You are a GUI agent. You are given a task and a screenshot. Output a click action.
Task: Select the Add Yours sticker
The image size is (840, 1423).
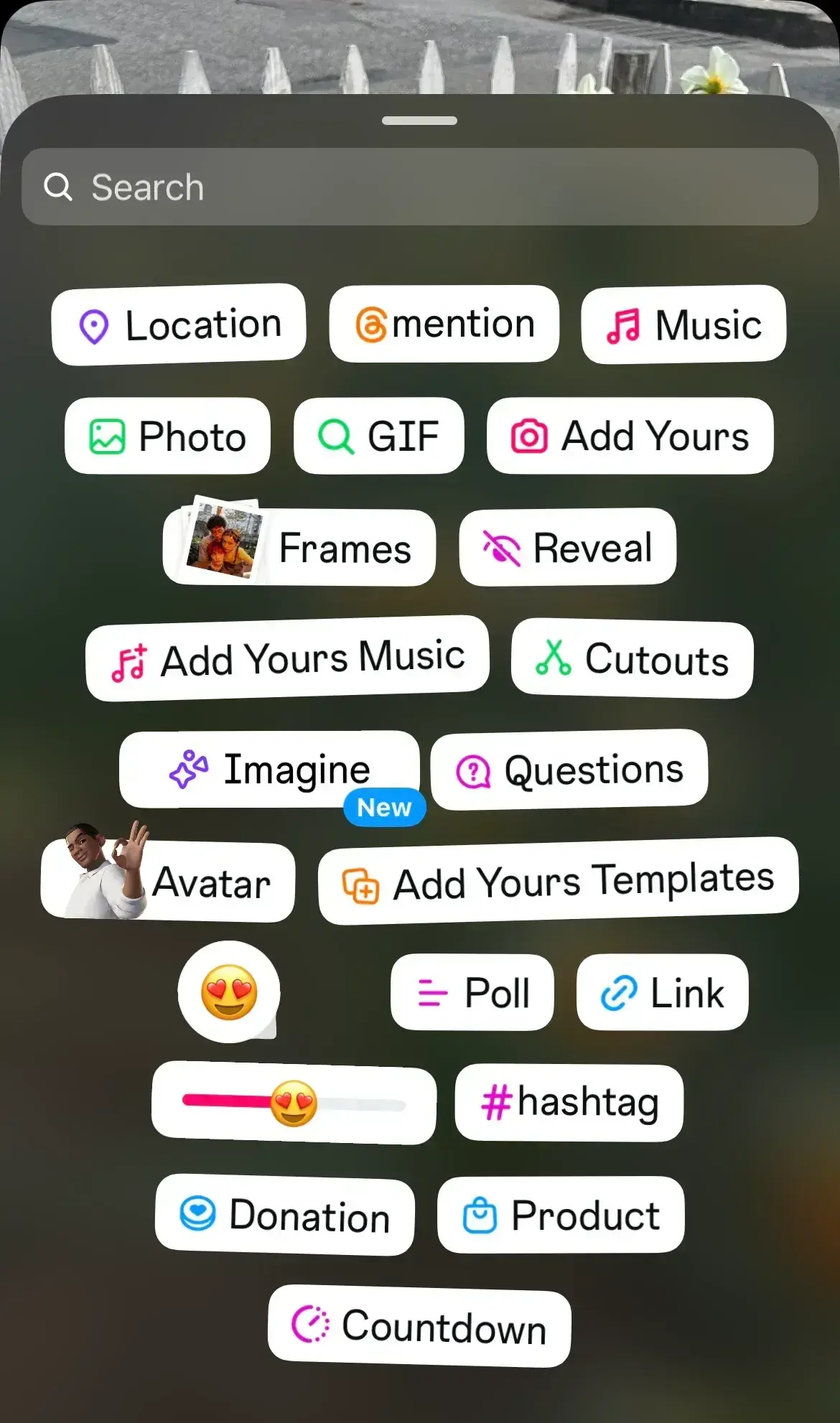(x=630, y=436)
